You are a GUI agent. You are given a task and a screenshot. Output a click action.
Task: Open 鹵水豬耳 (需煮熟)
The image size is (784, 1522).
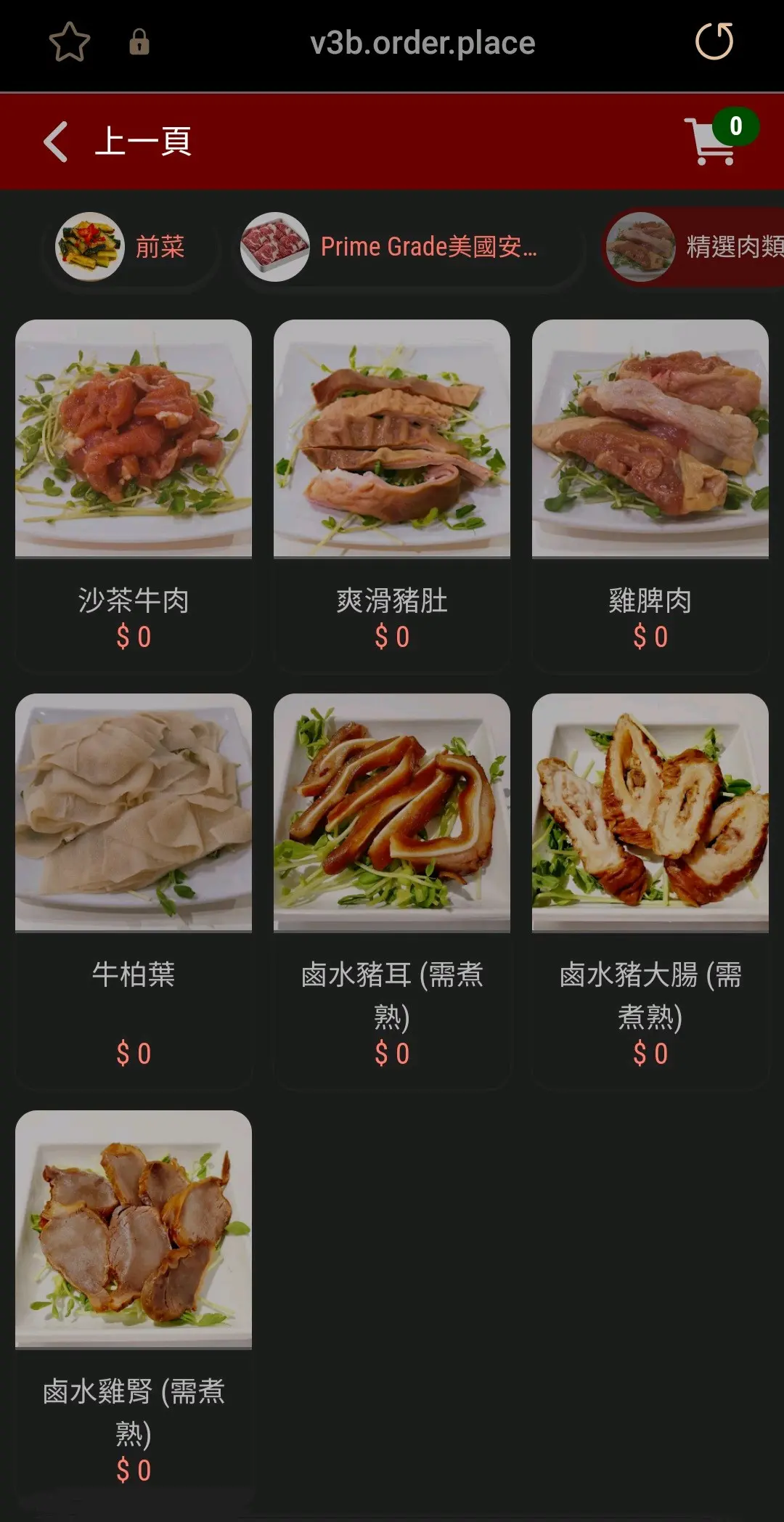pyautogui.click(x=392, y=890)
